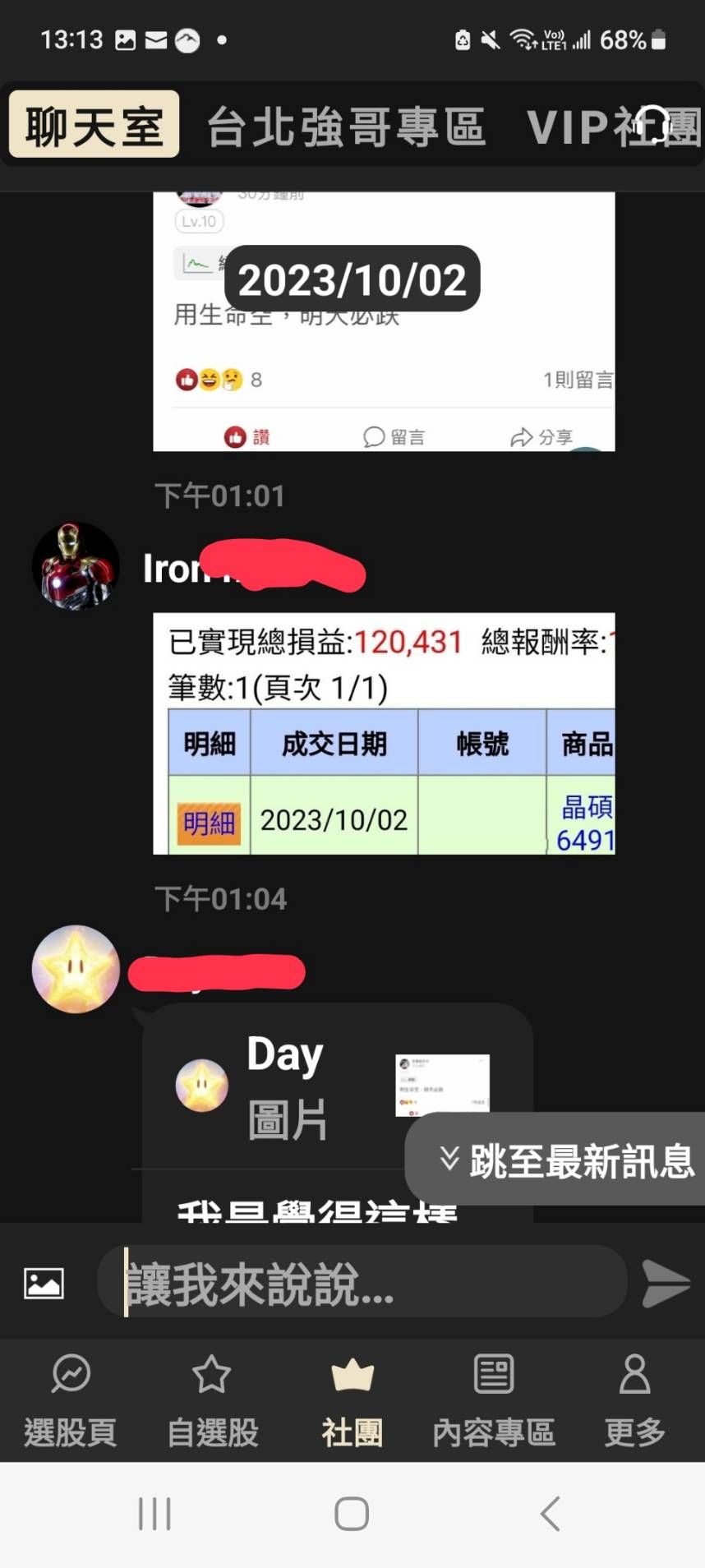Viewport: 705px width, 1568px height.
Task: Switch to the 聊天室 tab
Action: [x=93, y=124]
